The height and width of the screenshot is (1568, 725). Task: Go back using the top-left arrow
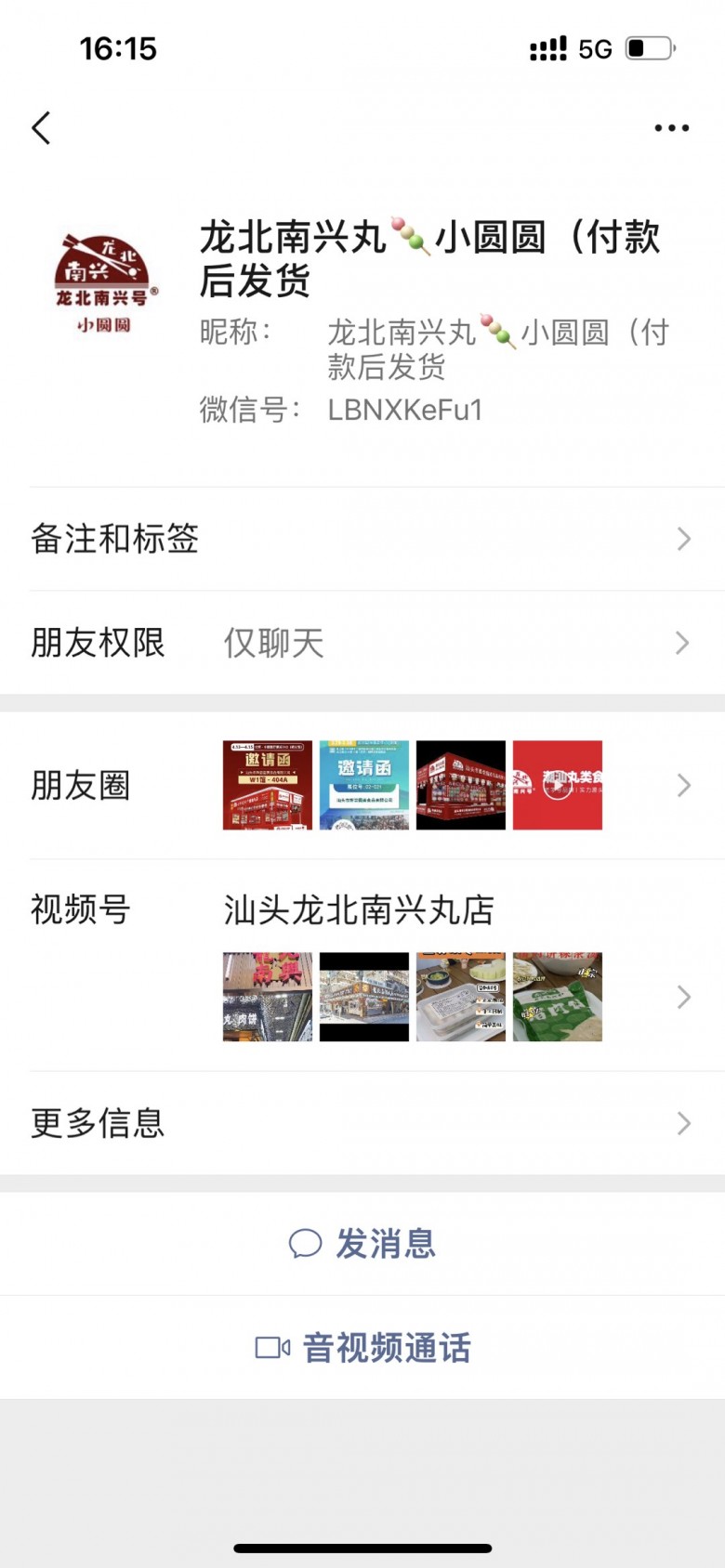[41, 128]
